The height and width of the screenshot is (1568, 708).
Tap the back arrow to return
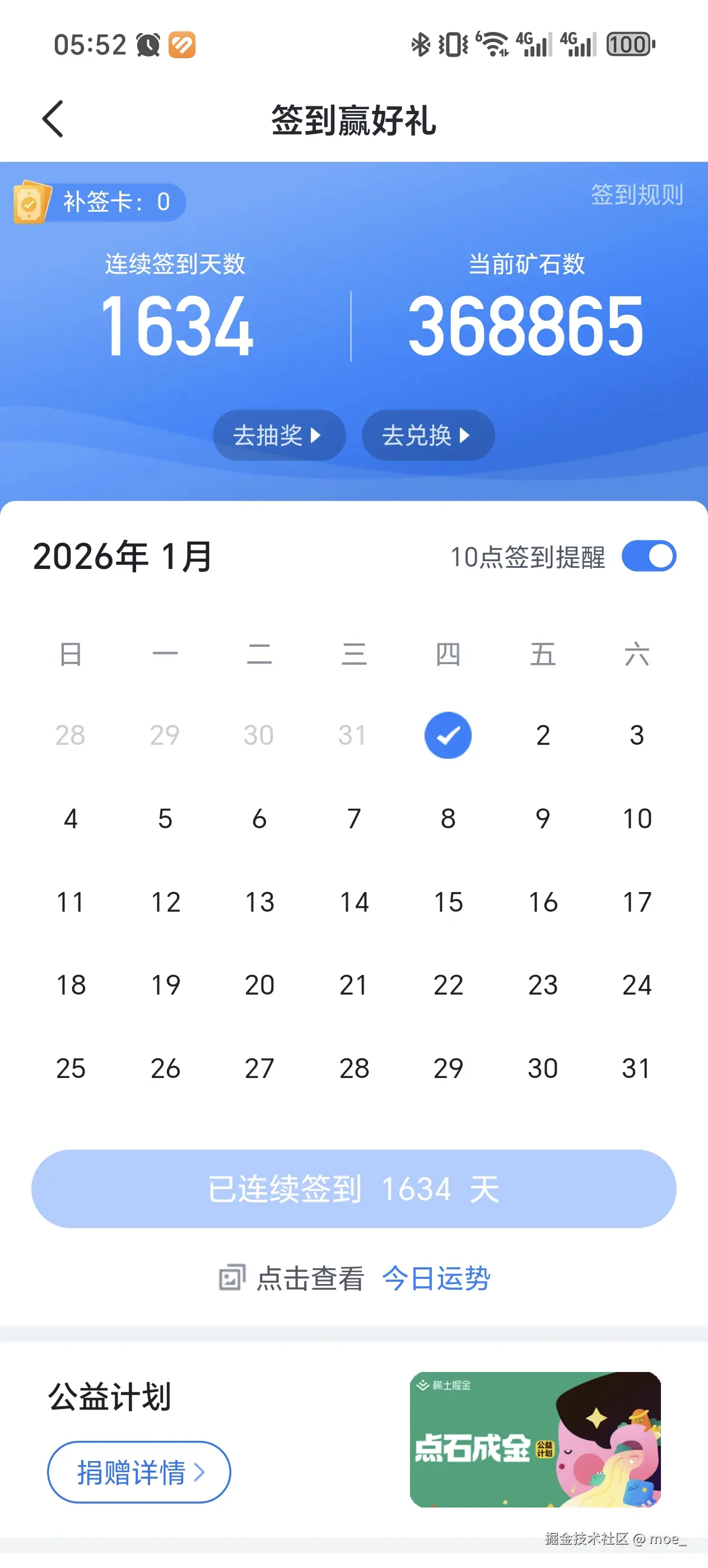point(53,119)
